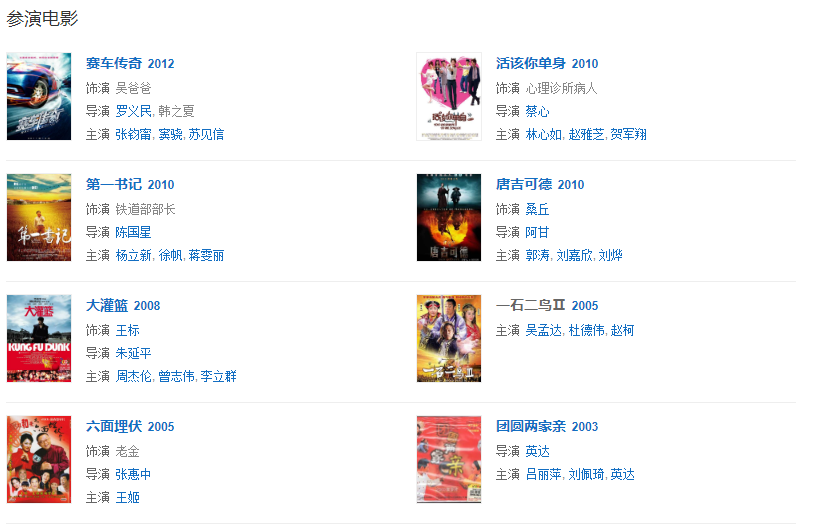Tap the 赛车传奇 poster thumbnail
Screen dimensions: 822x531
coord(39,96)
